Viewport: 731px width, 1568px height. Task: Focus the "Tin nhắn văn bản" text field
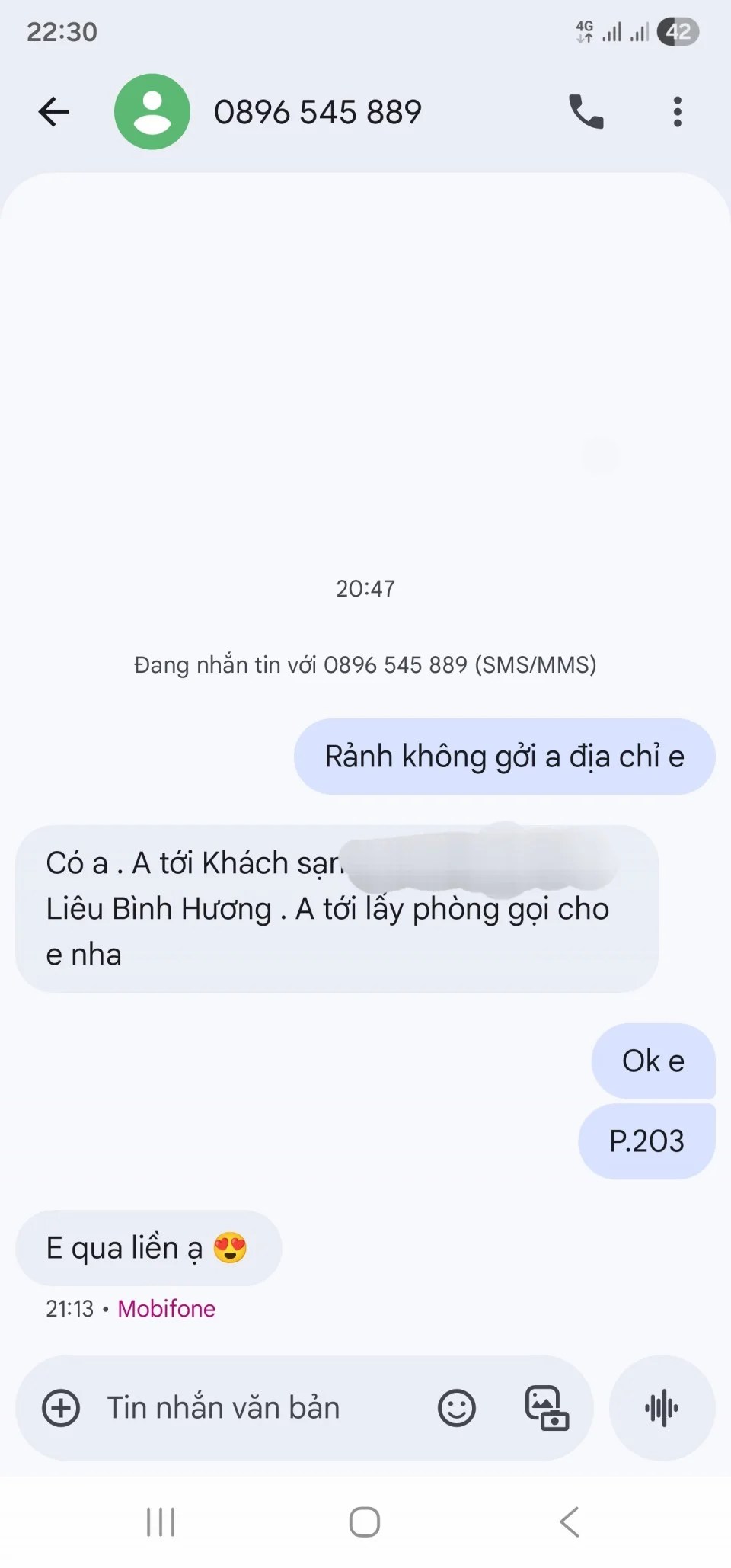point(251,1408)
